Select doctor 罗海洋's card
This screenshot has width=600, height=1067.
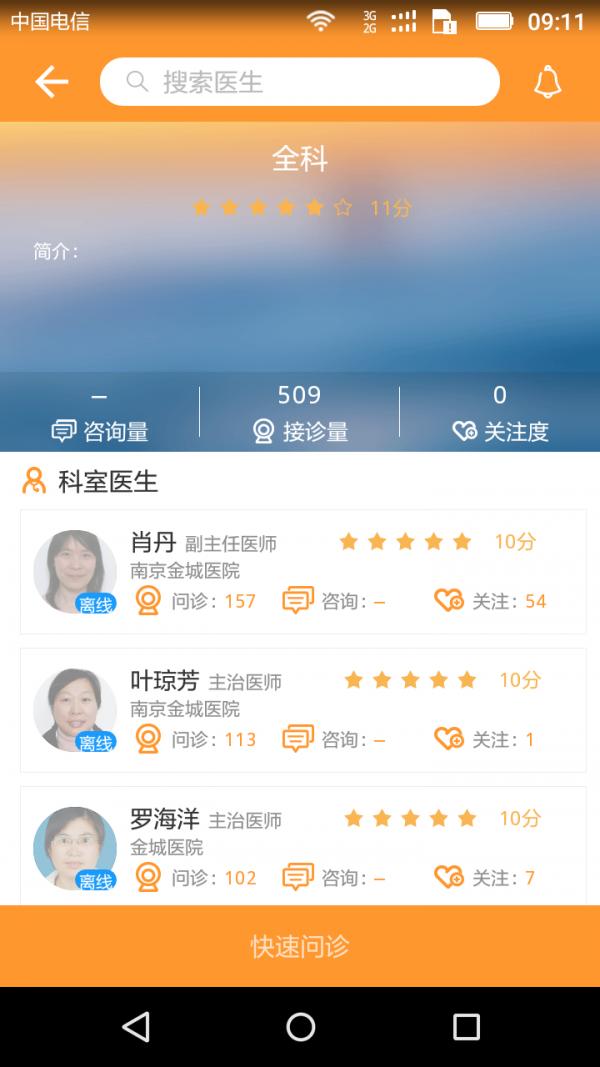pyautogui.click(x=302, y=846)
